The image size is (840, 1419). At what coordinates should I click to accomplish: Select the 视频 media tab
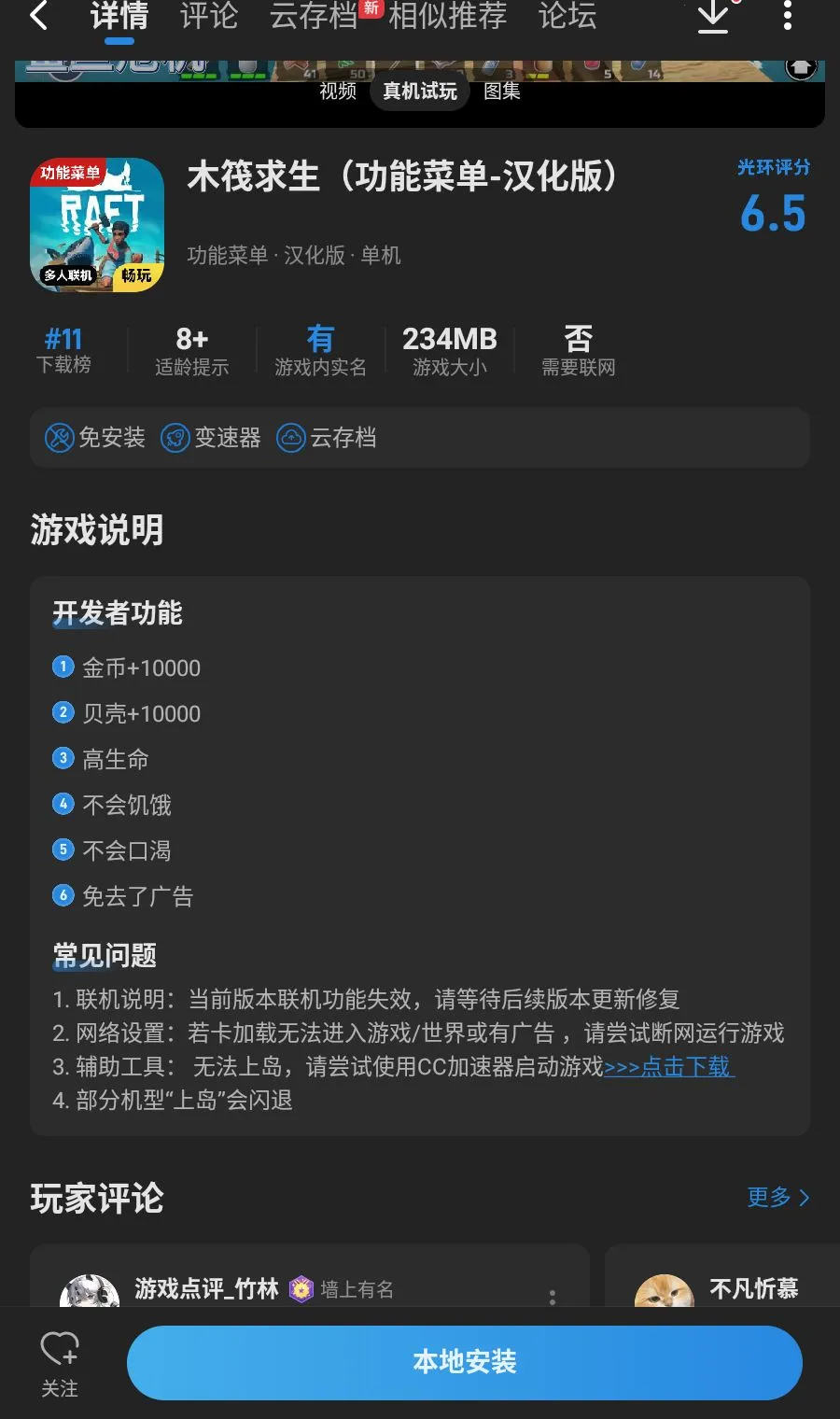pos(338,91)
